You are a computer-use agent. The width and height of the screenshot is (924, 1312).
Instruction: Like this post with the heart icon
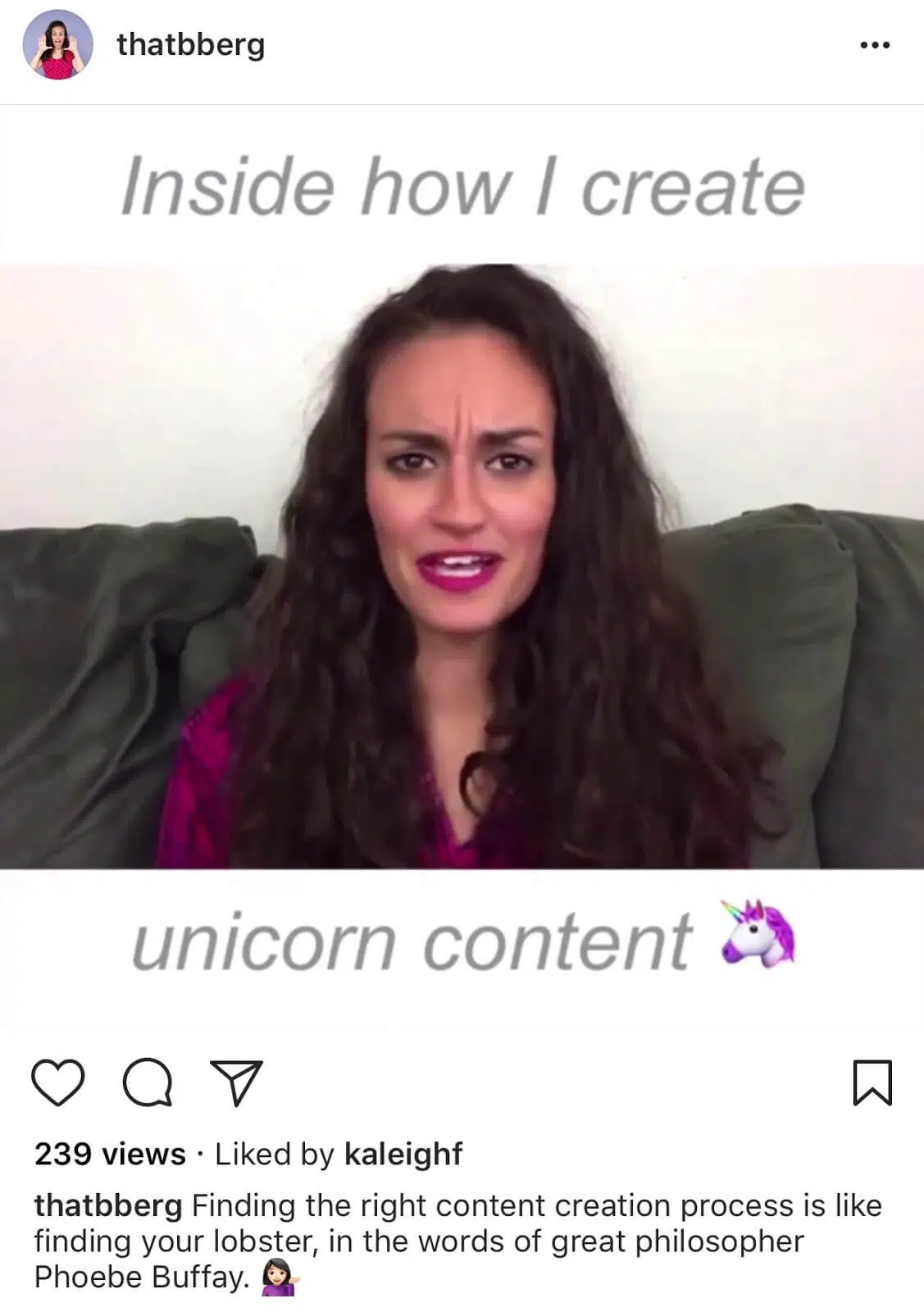click(x=57, y=1082)
